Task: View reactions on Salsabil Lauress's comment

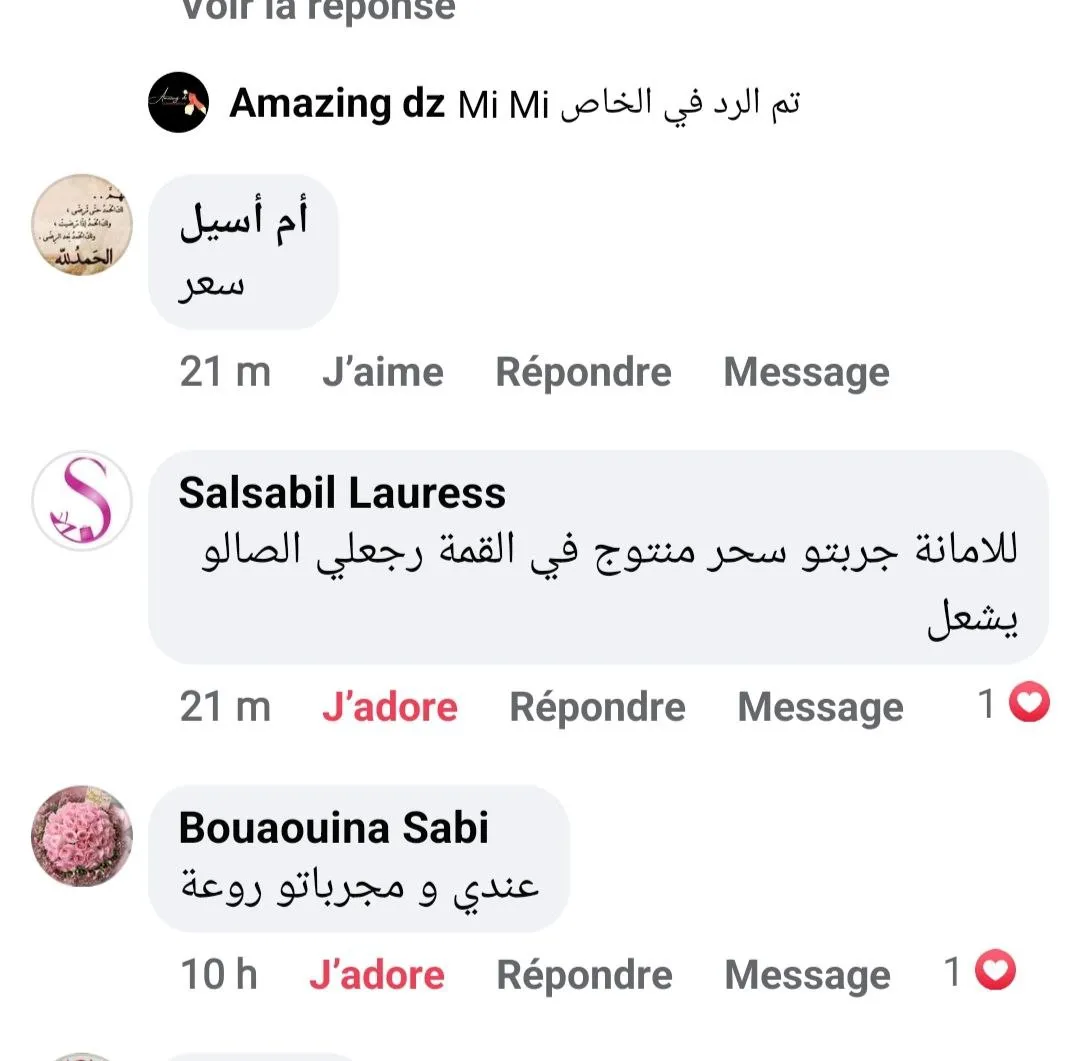Action: click(x=1015, y=705)
